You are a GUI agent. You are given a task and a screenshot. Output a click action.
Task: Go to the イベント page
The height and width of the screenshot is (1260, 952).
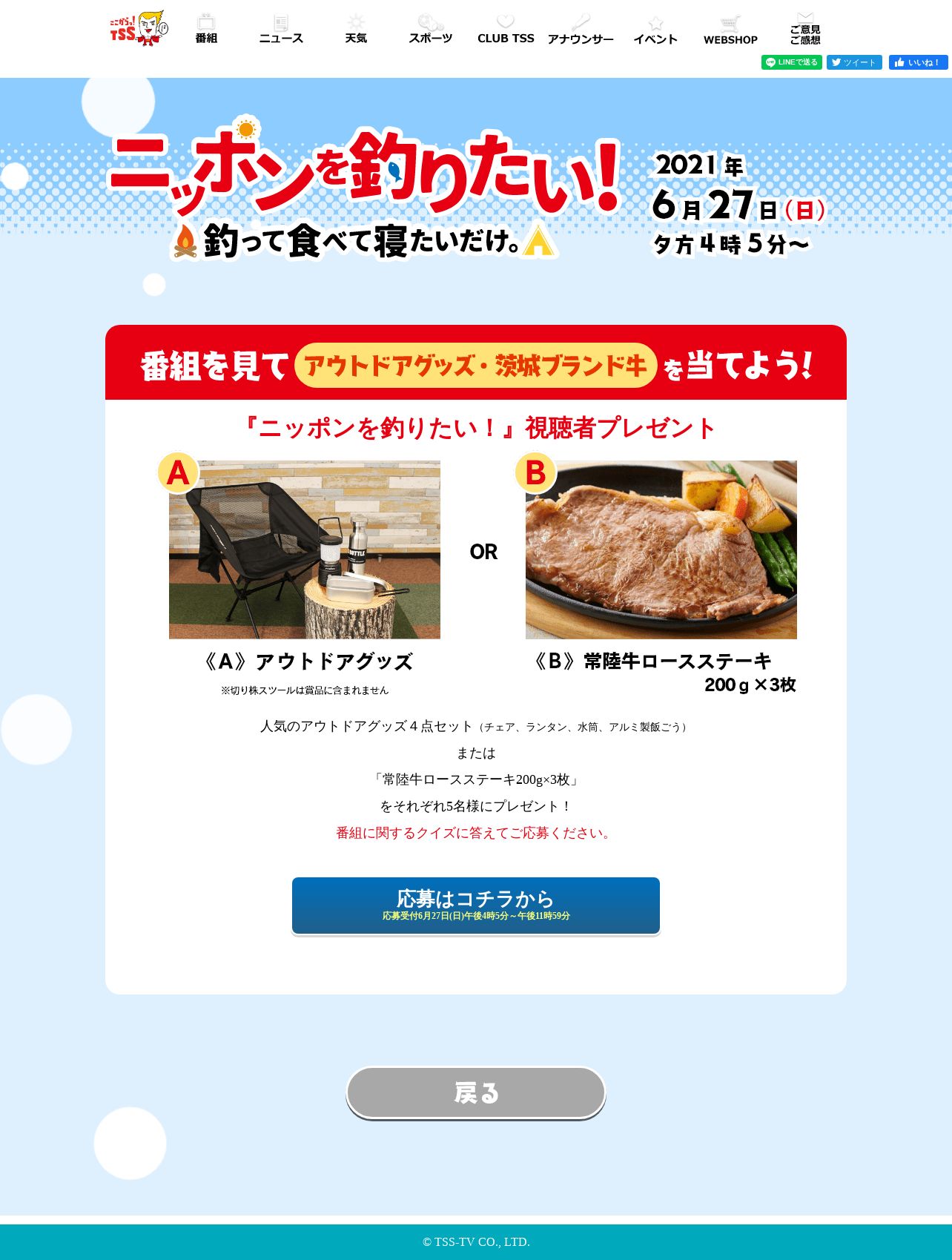[x=655, y=29]
